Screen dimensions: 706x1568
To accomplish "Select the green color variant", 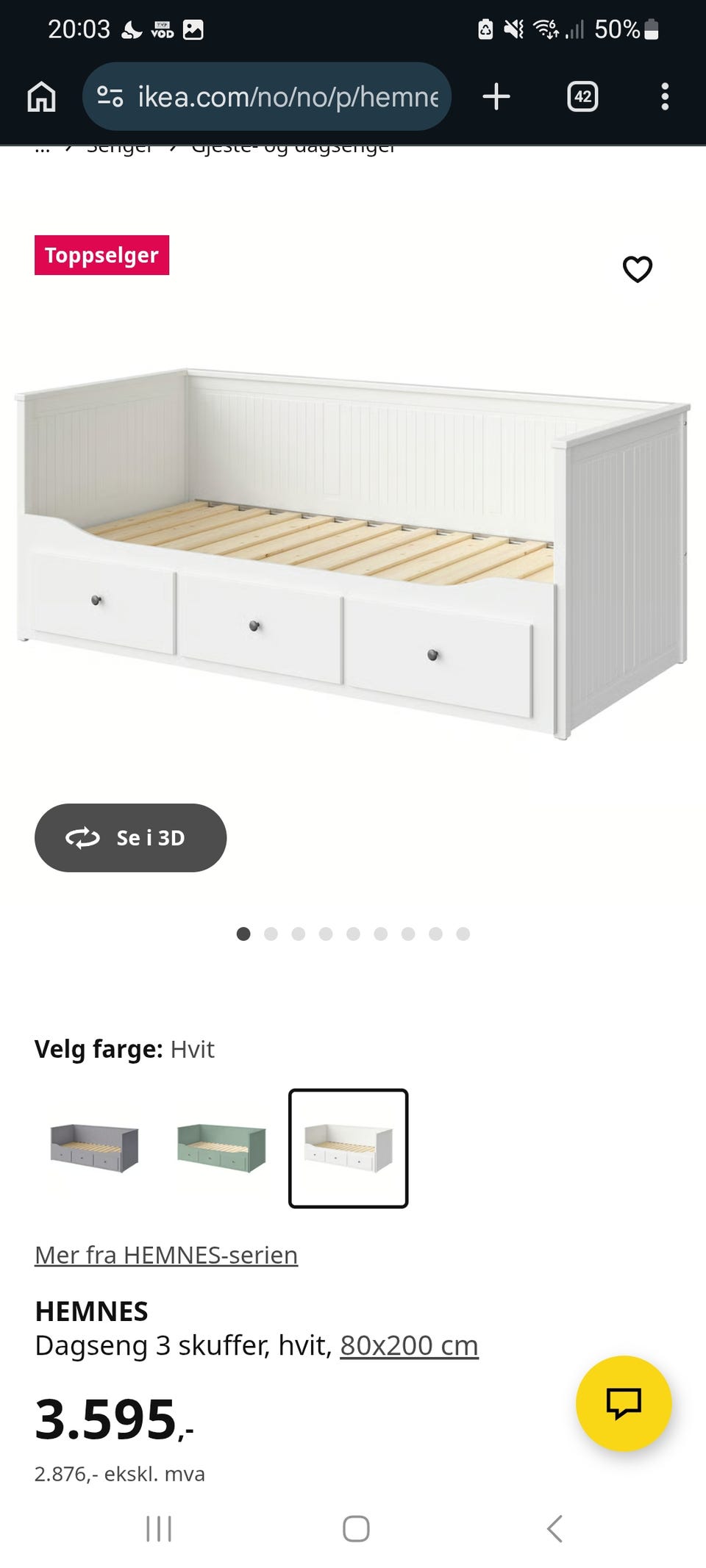I will 221,1148.
